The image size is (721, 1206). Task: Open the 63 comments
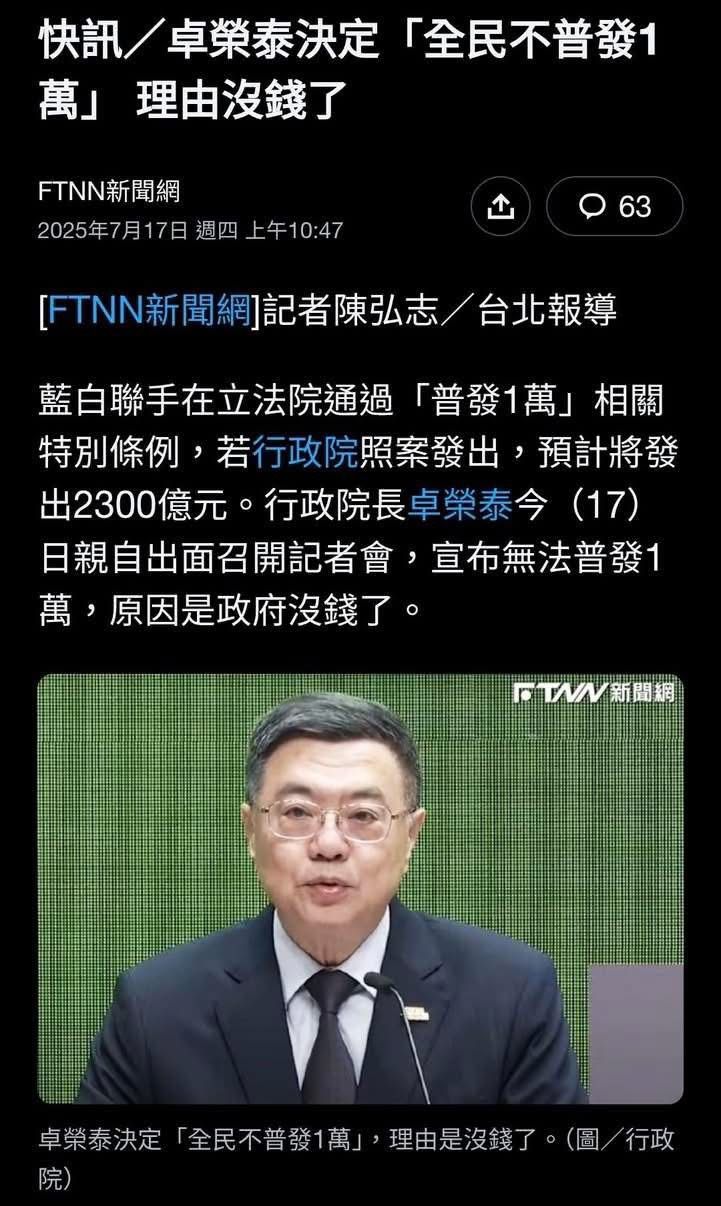click(615, 207)
